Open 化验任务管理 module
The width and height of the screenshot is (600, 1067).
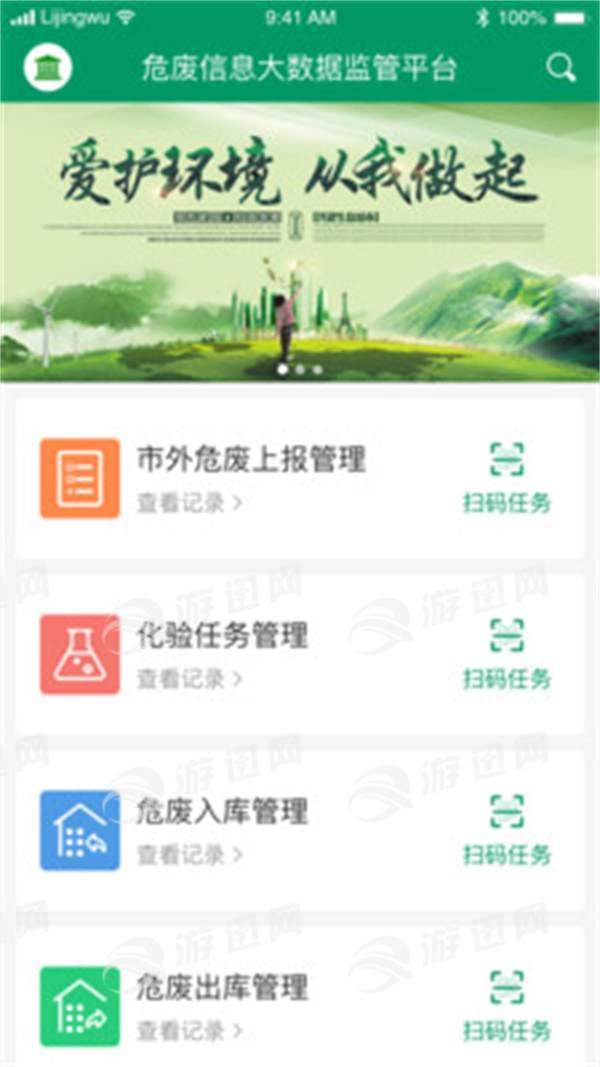click(222, 636)
